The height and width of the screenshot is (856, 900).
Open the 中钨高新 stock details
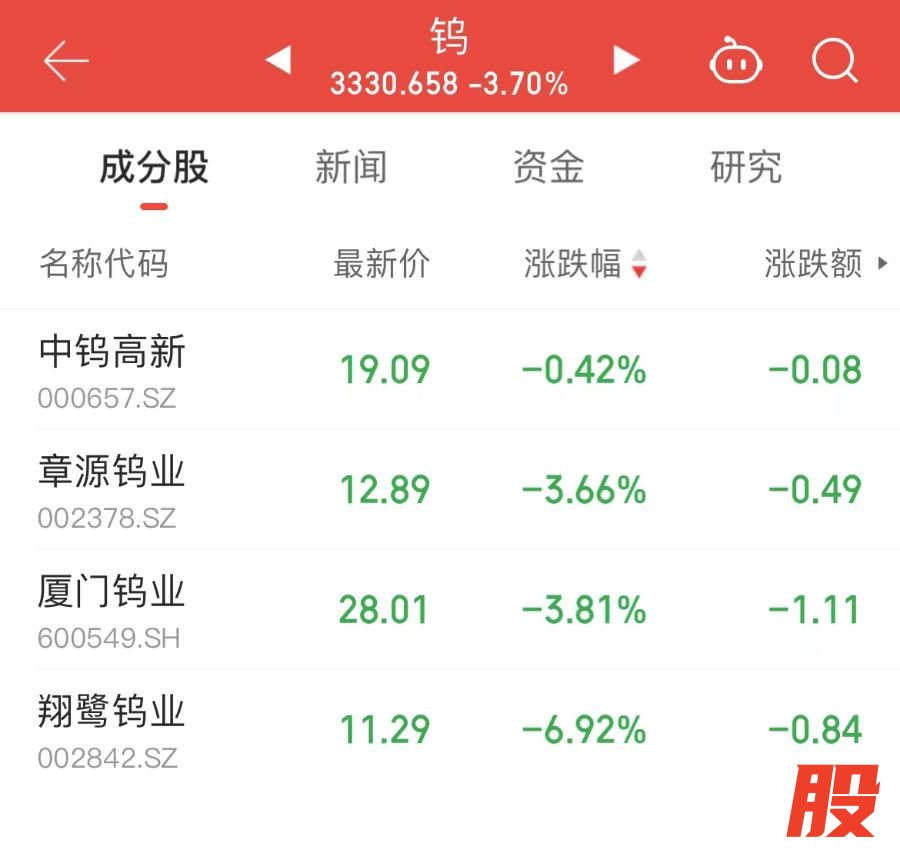click(112, 370)
